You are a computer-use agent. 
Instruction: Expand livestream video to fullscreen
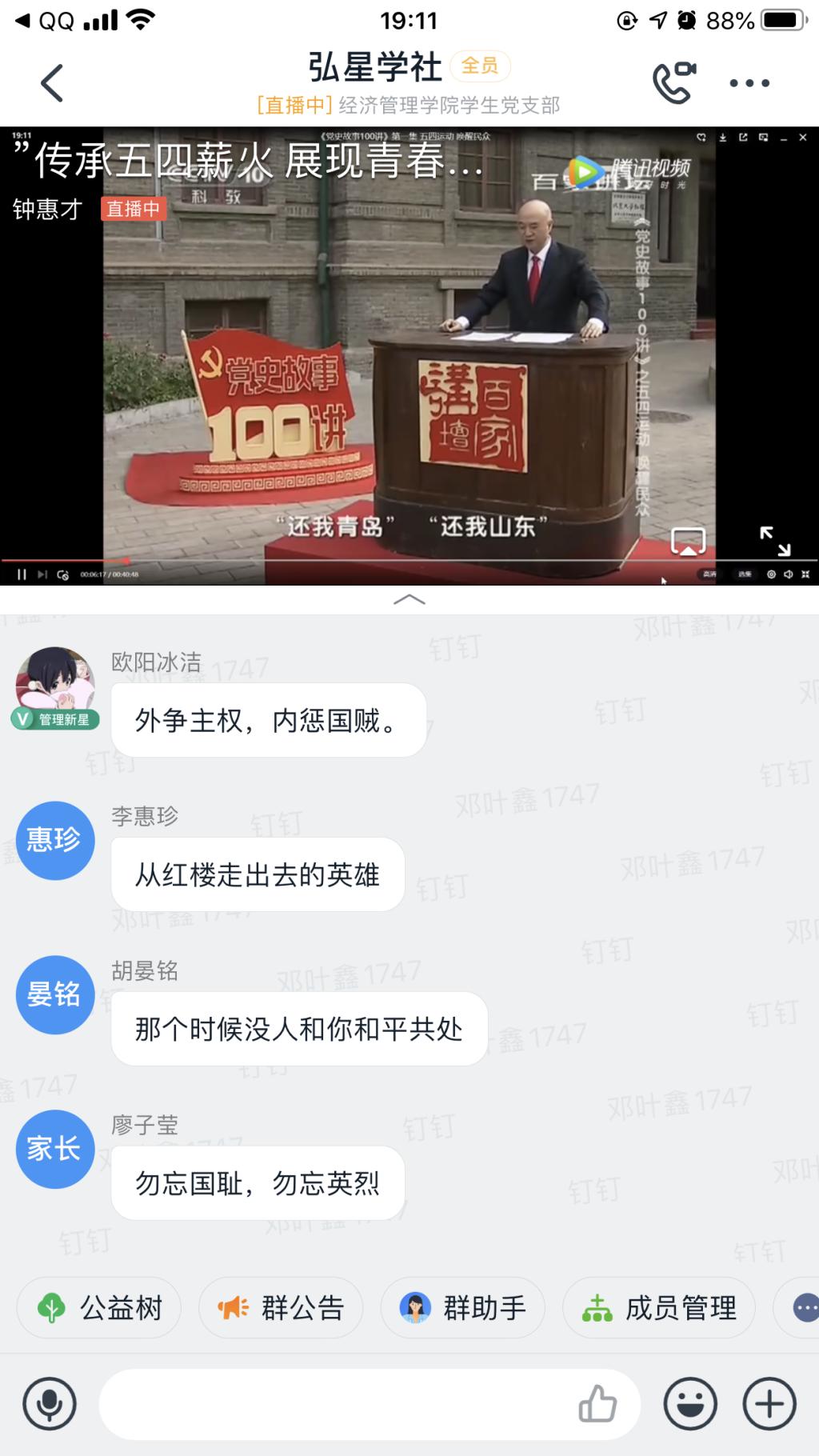coord(774,542)
